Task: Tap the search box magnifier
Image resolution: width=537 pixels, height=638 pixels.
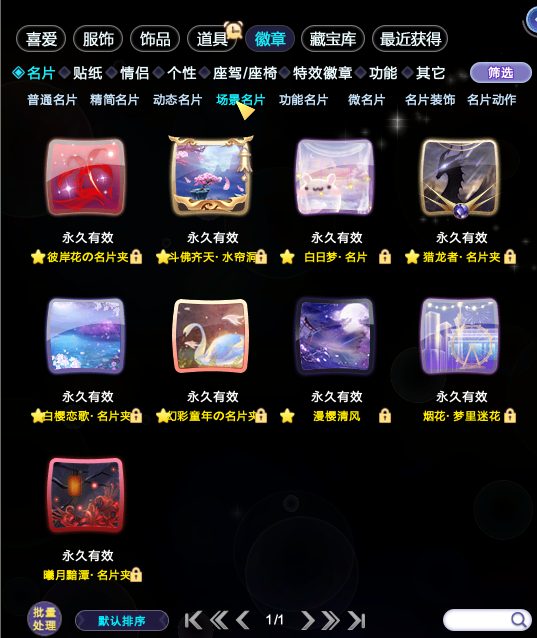Action: (x=518, y=620)
